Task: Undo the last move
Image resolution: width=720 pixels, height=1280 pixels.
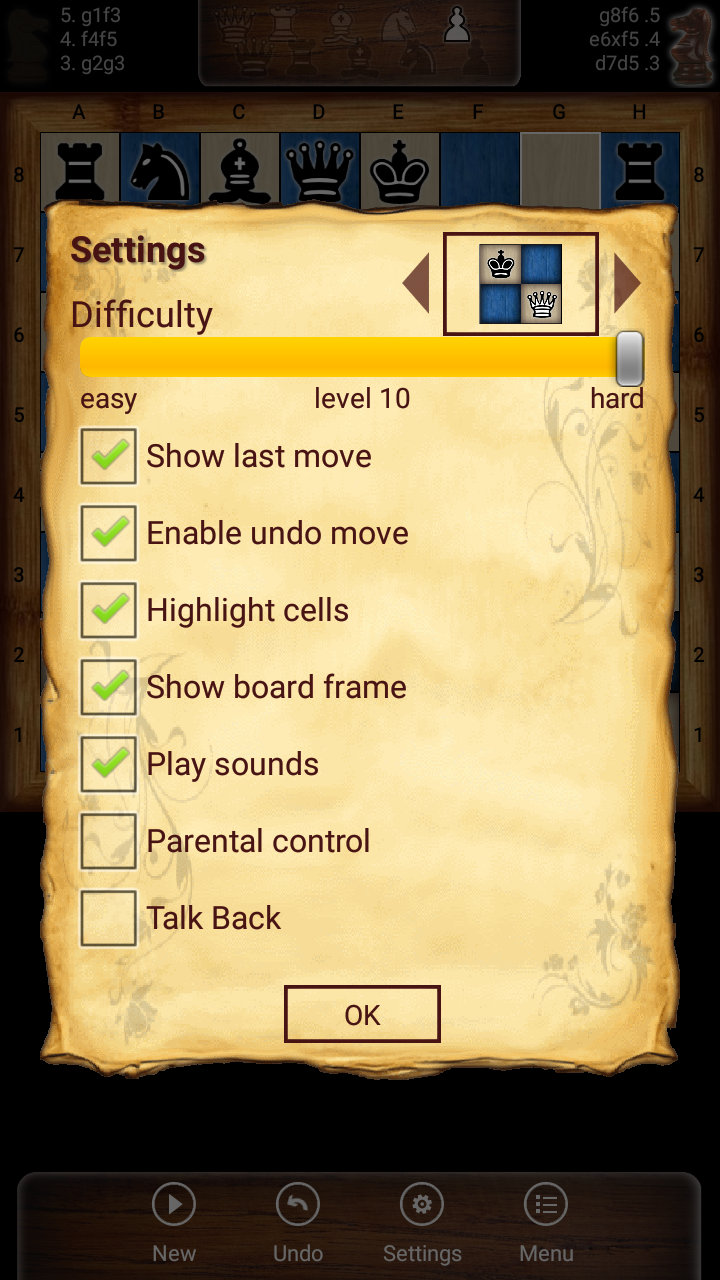Action: tap(298, 1224)
